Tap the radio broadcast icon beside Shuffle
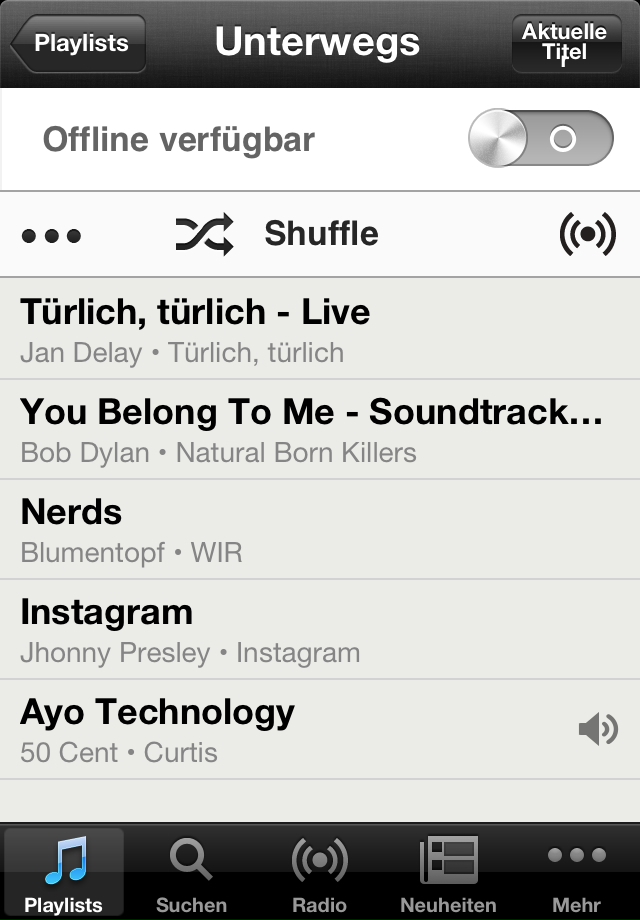640x920 pixels. (x=587, y=234)
